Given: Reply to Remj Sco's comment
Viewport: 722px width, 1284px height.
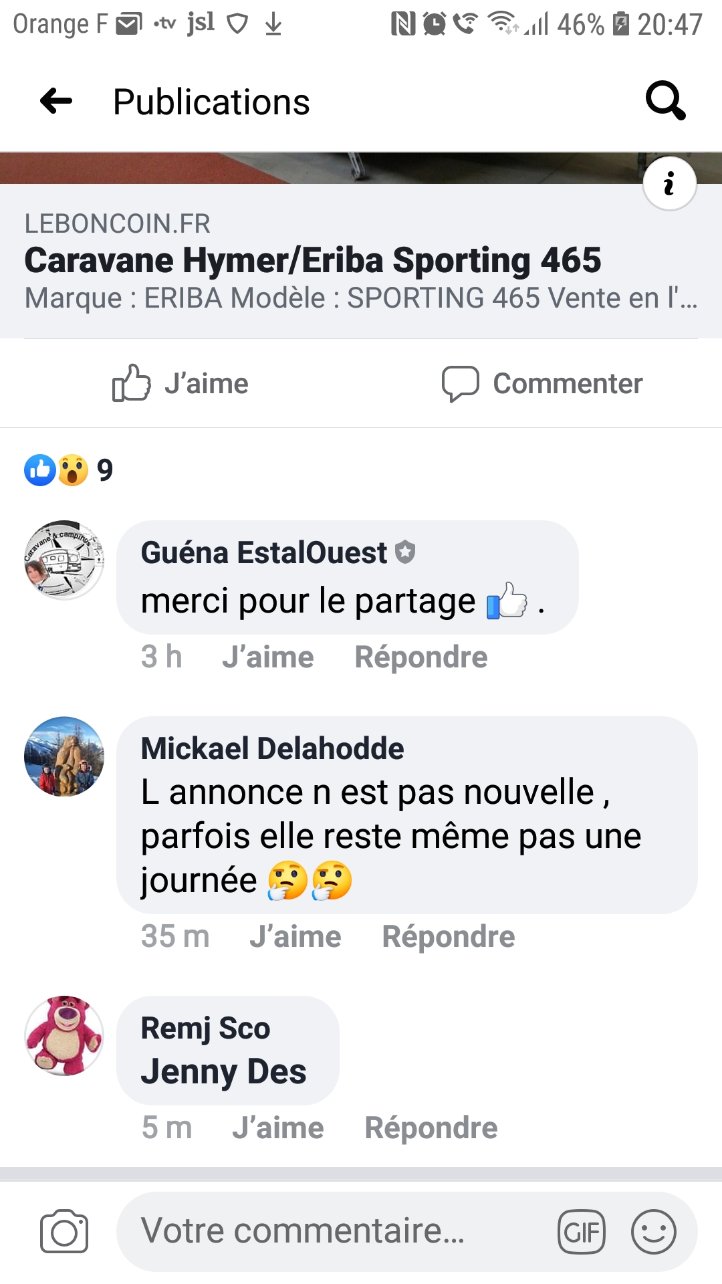Looking at the screenshot, I should 430,1128.
